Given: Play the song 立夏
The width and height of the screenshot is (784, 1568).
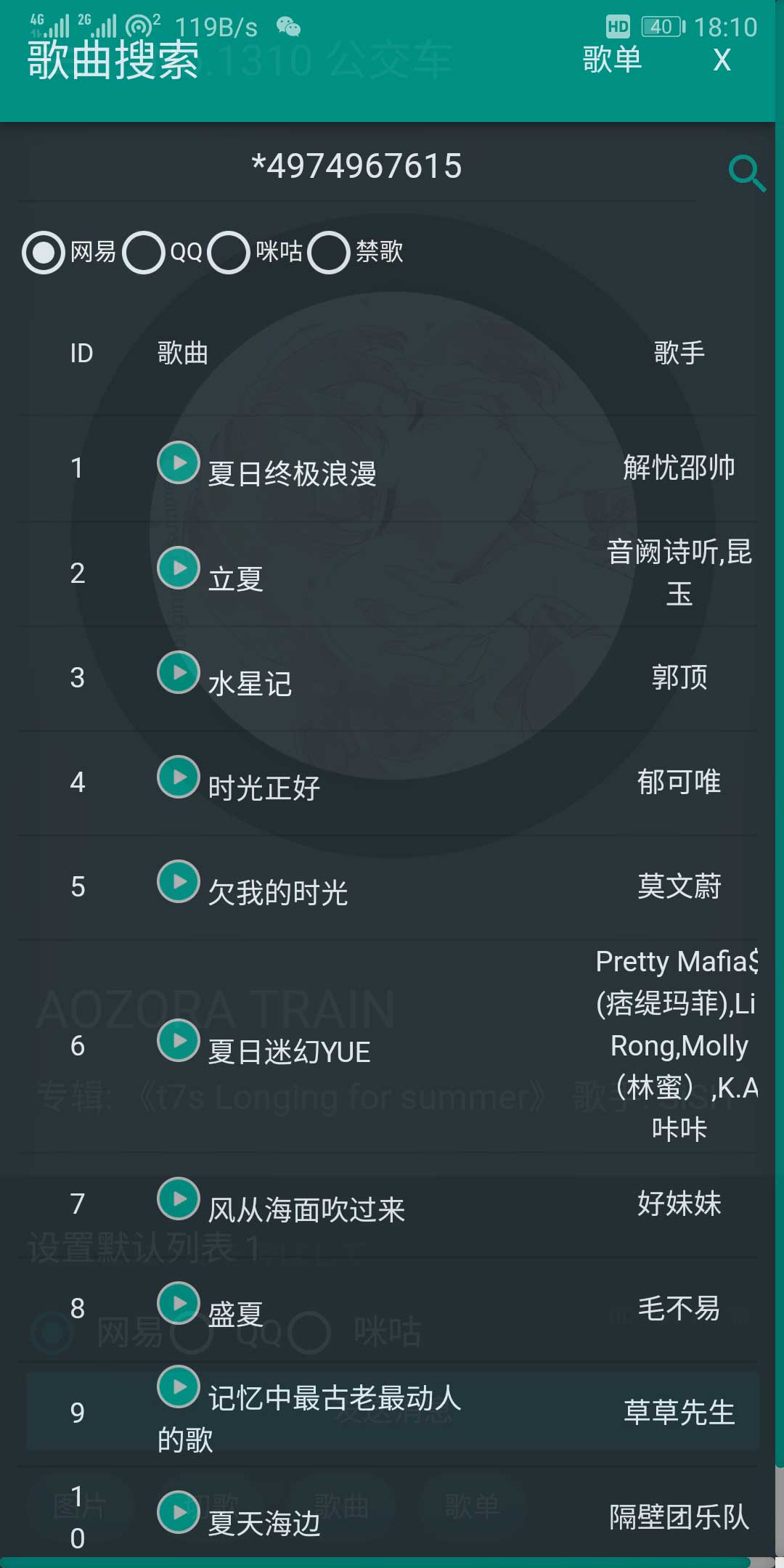Looking at the screenshot, I should pyautogui.click(x=179, y=568).
